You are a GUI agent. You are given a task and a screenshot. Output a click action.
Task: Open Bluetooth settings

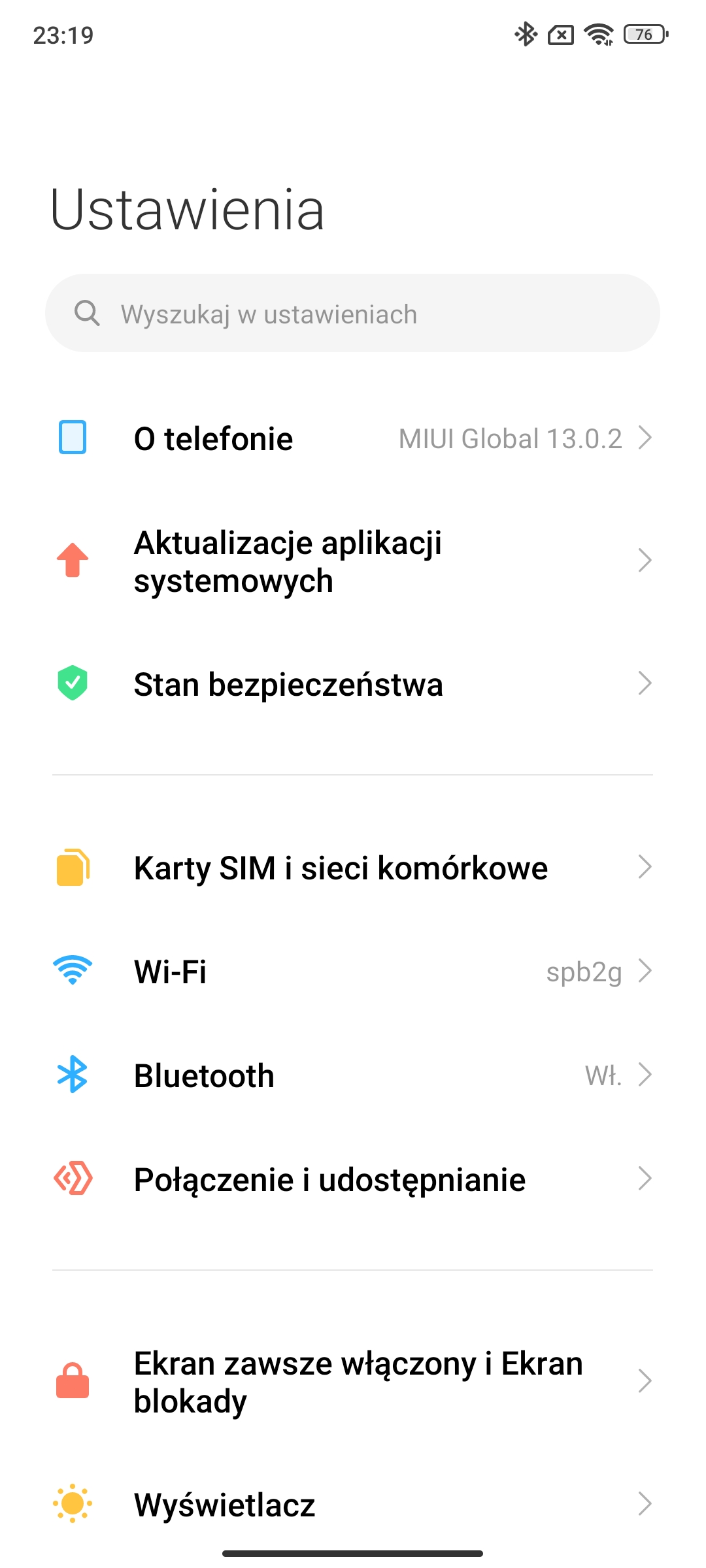pyautogui.click(x=352, y=1075)
